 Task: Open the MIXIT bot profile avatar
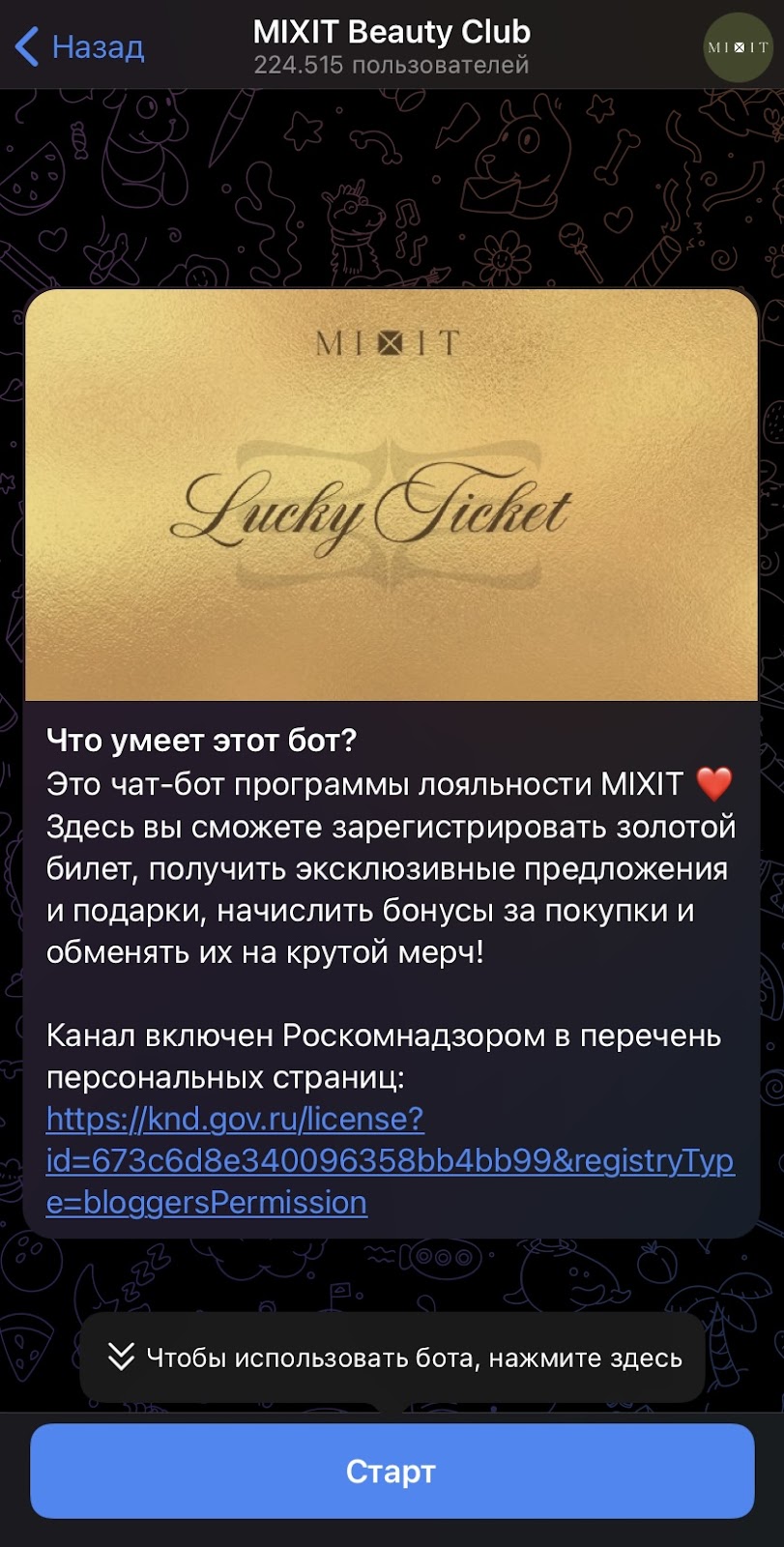(738, 46)
